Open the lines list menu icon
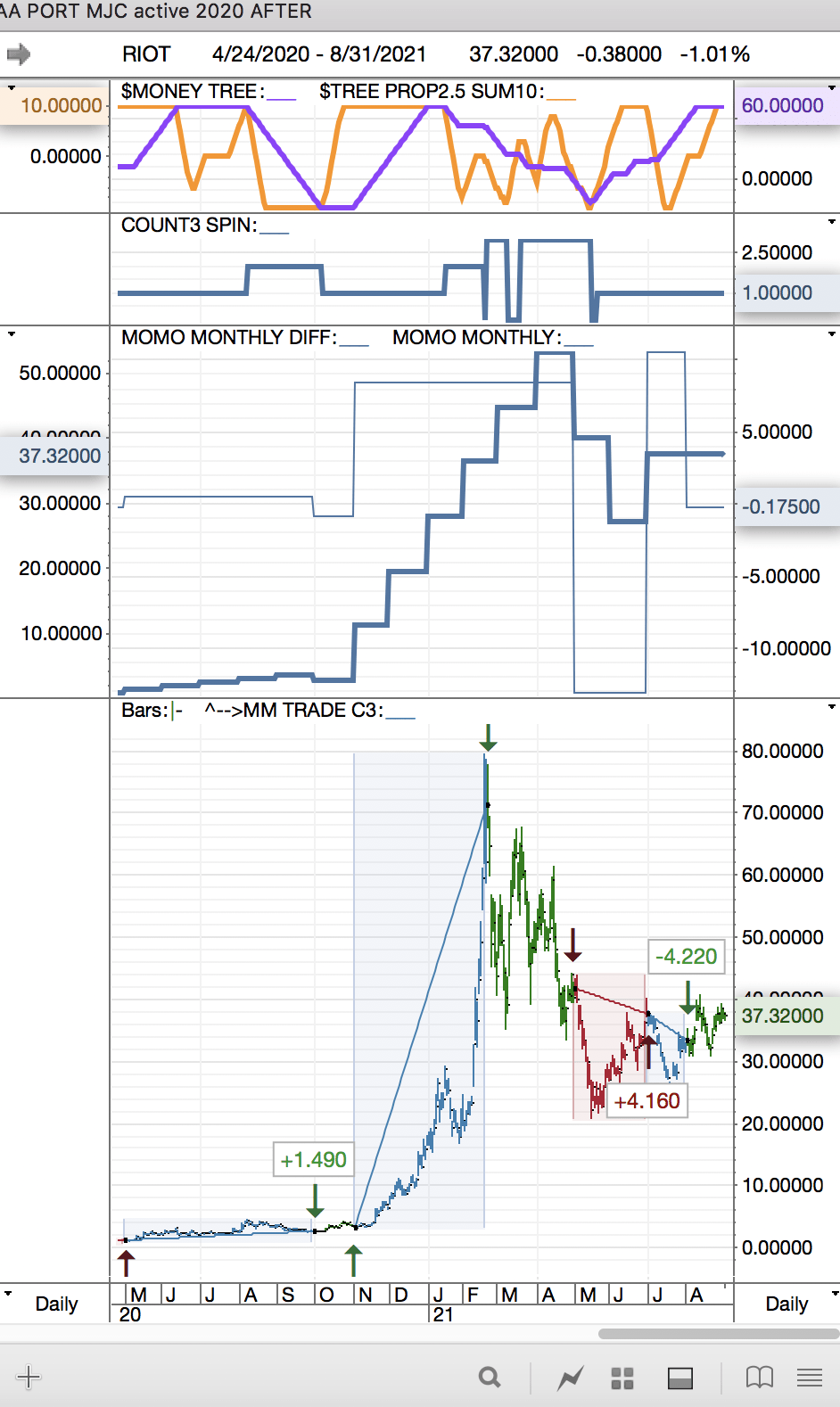 (x=810, y=1378)
